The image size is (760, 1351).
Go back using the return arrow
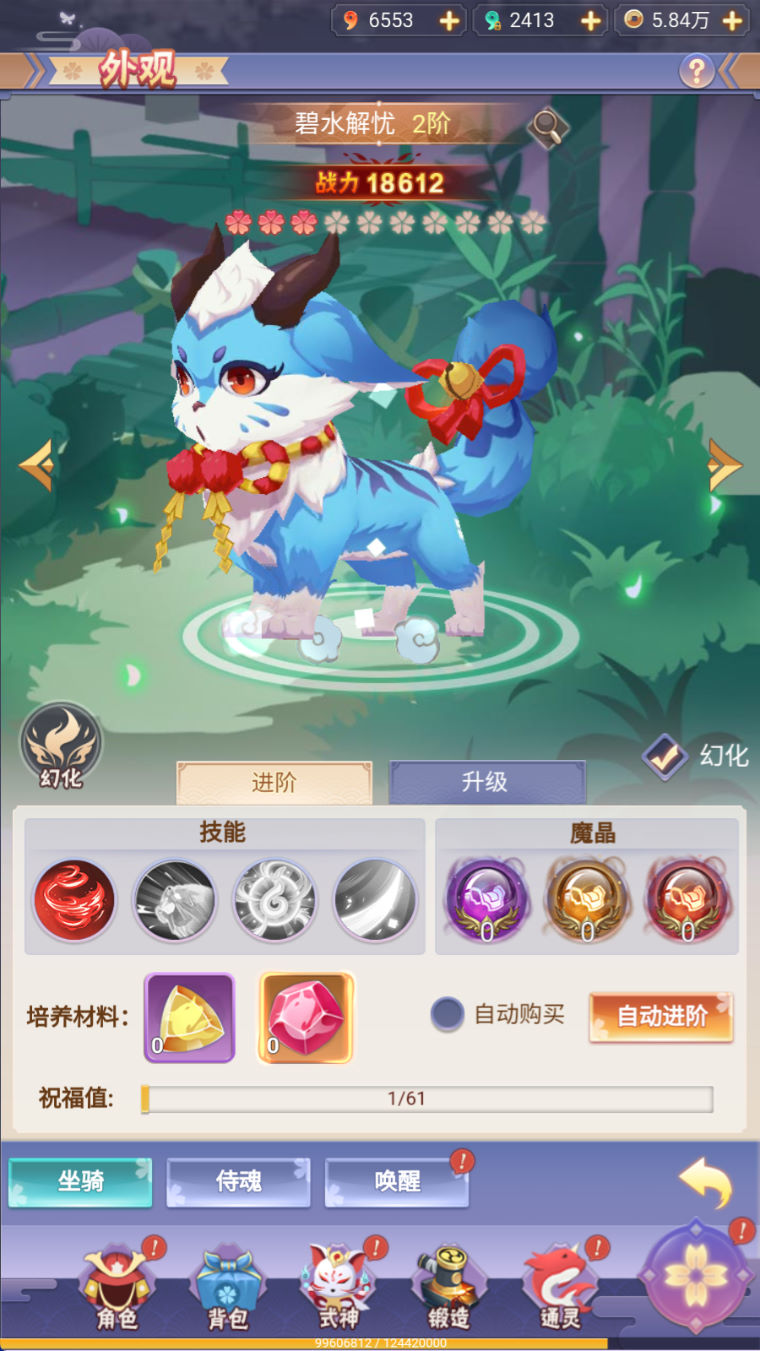(x=705, y=1182)
